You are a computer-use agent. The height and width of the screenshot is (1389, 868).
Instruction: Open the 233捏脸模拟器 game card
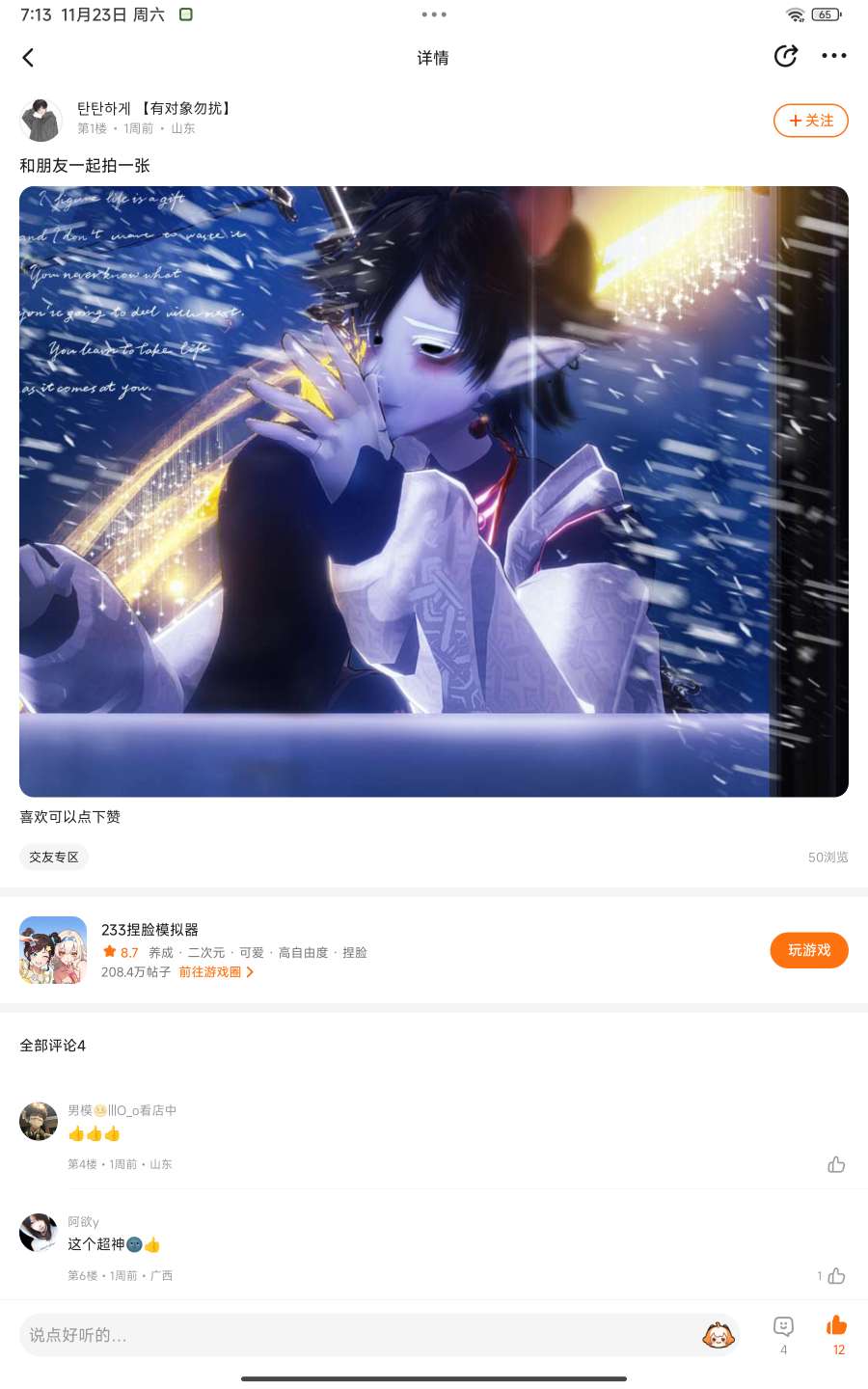[x=434, y=950]
